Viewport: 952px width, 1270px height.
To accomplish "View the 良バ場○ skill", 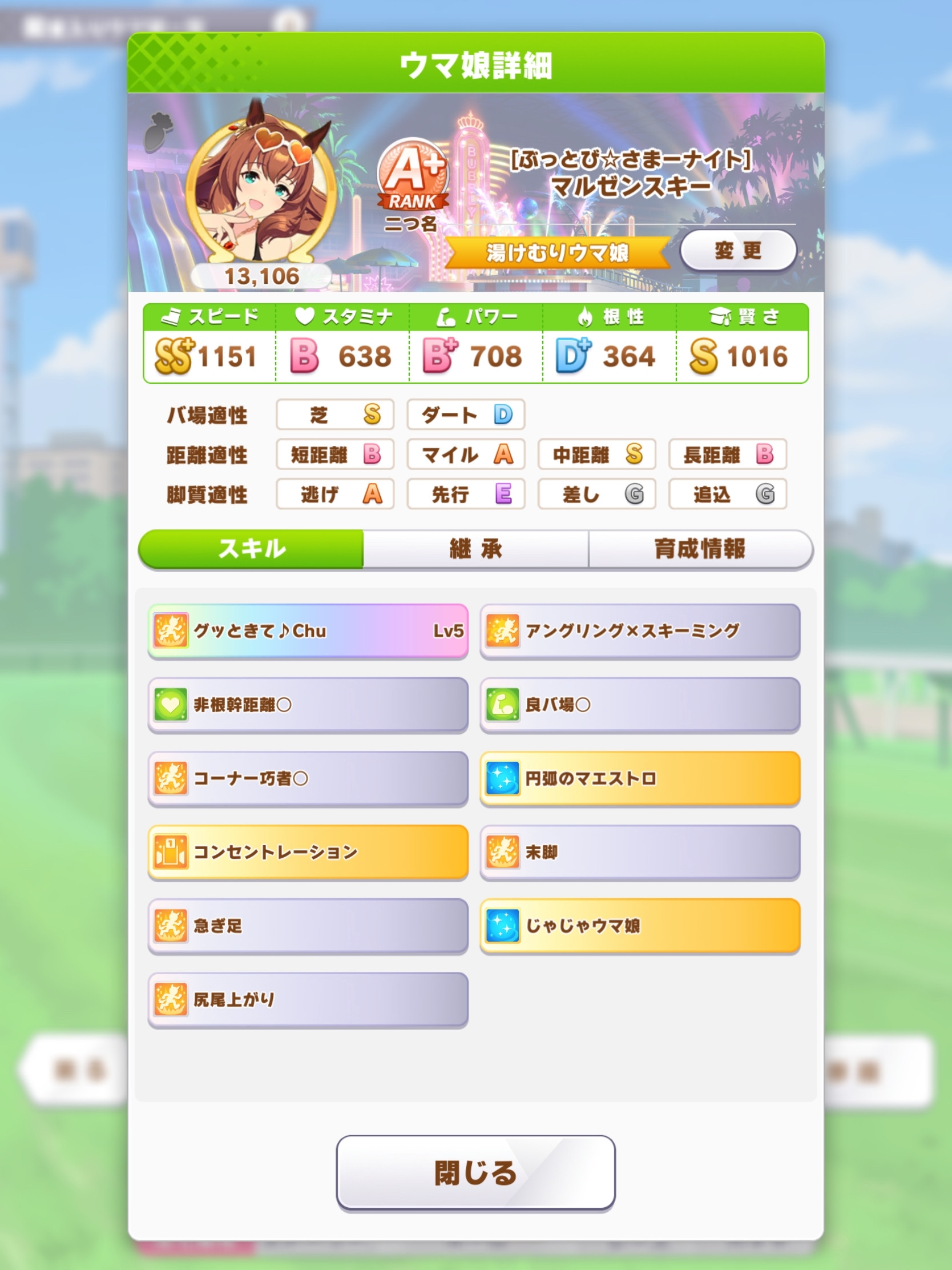I will (x=640, y=705).
